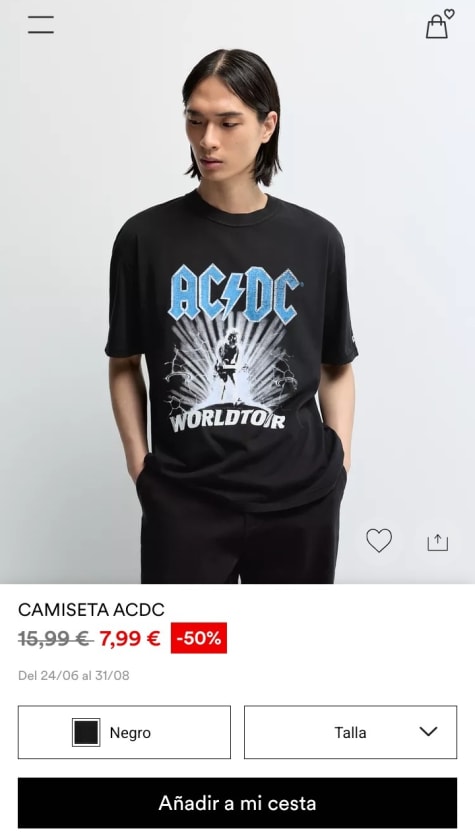Open the shopping bag
The width and height of the screenshot is (475, 839).
tap(439, 24)
